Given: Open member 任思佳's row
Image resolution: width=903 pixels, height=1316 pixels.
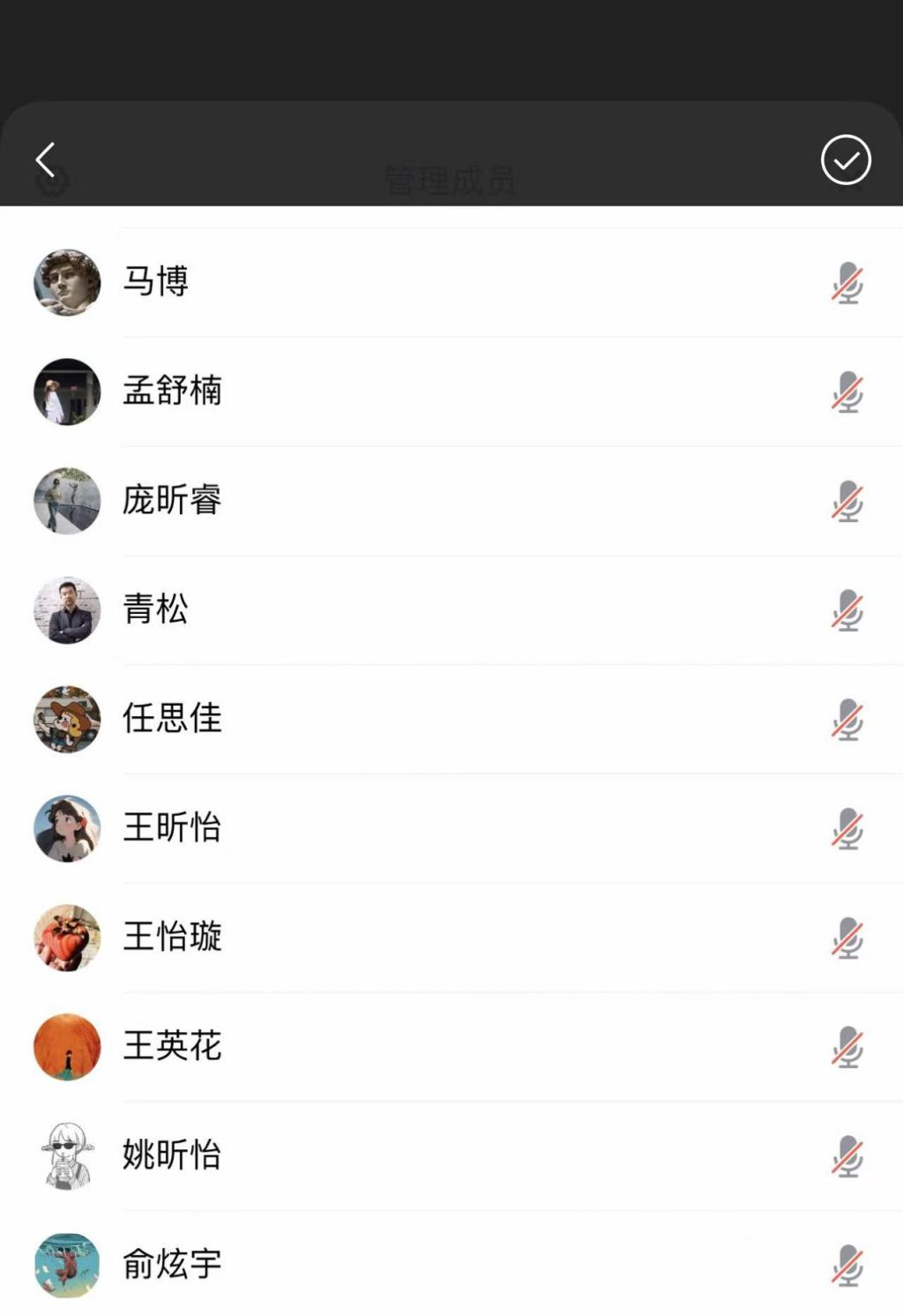Looking at the screenshot, I should [x=172, y=719].
